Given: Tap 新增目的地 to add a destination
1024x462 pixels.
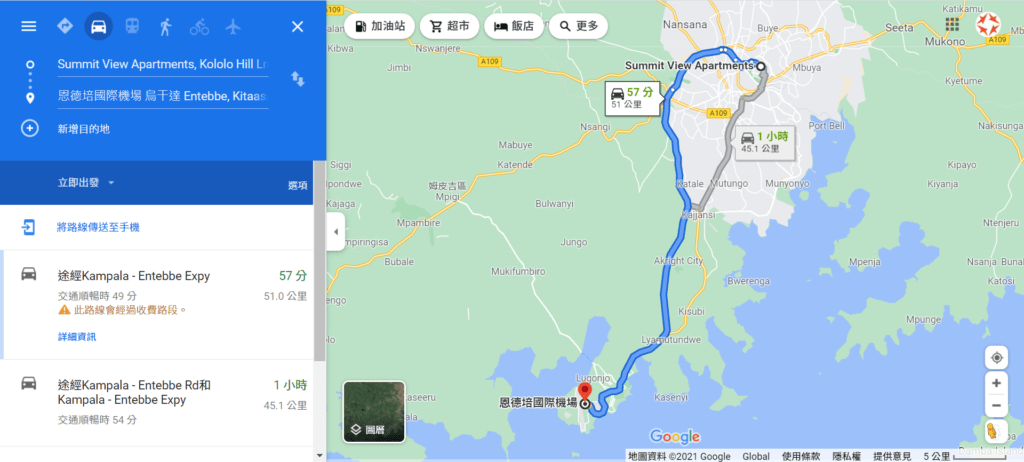Looking at the screenshot, I should [x=83, y=128].
